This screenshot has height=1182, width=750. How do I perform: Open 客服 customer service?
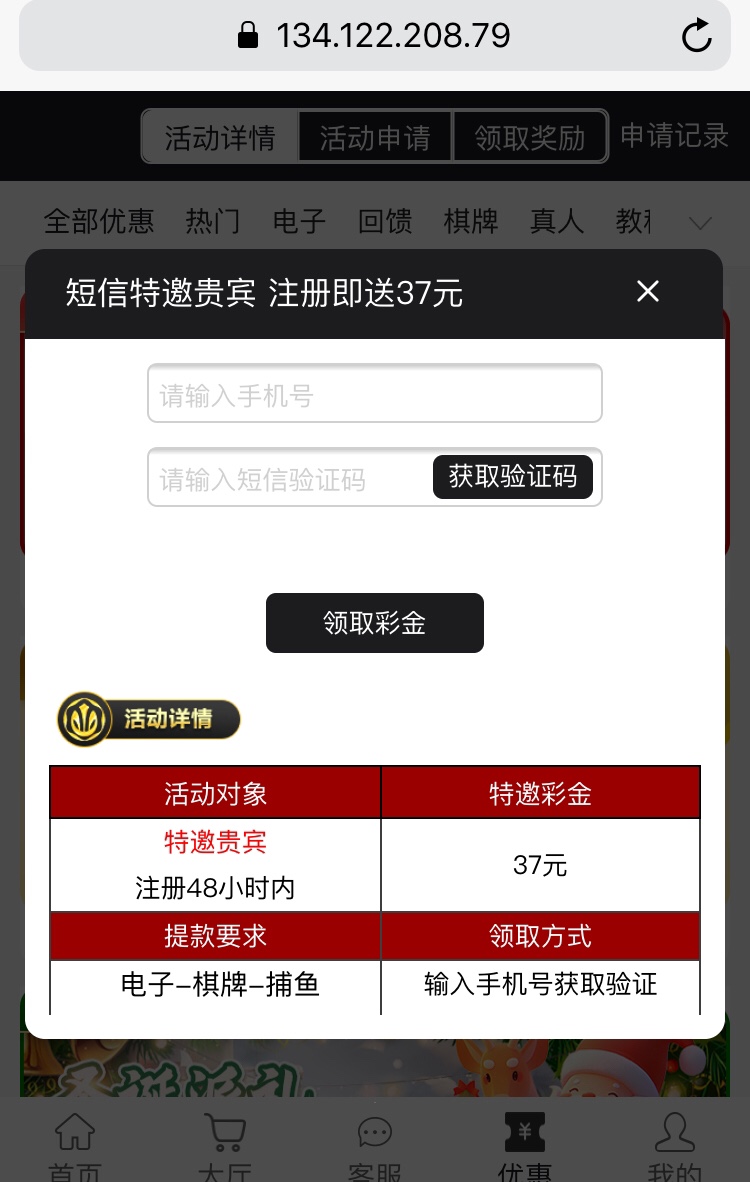[x=375, y=1145]
